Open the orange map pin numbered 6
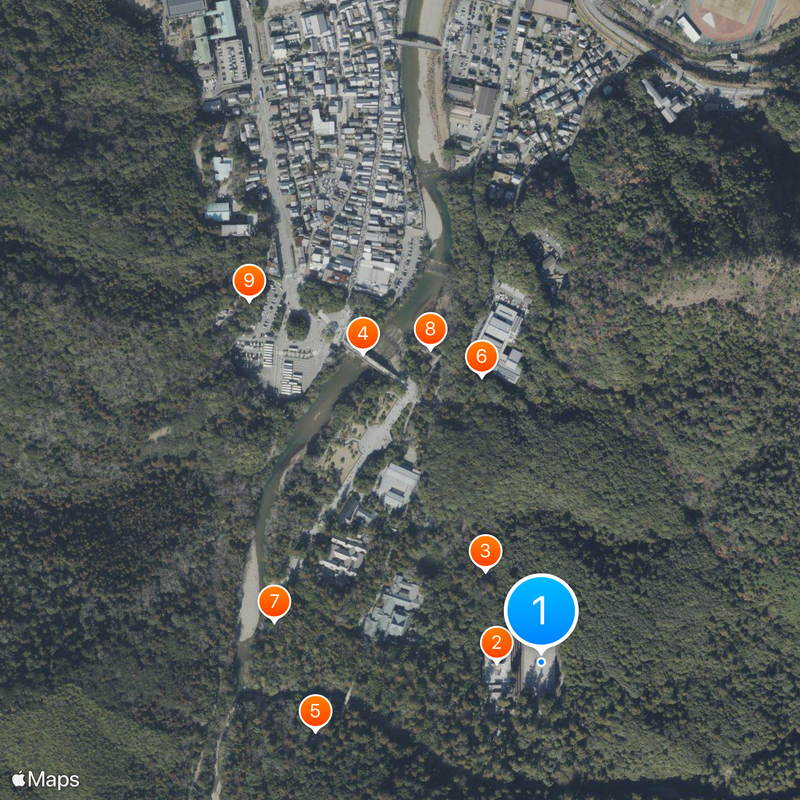 coord(481,356)
